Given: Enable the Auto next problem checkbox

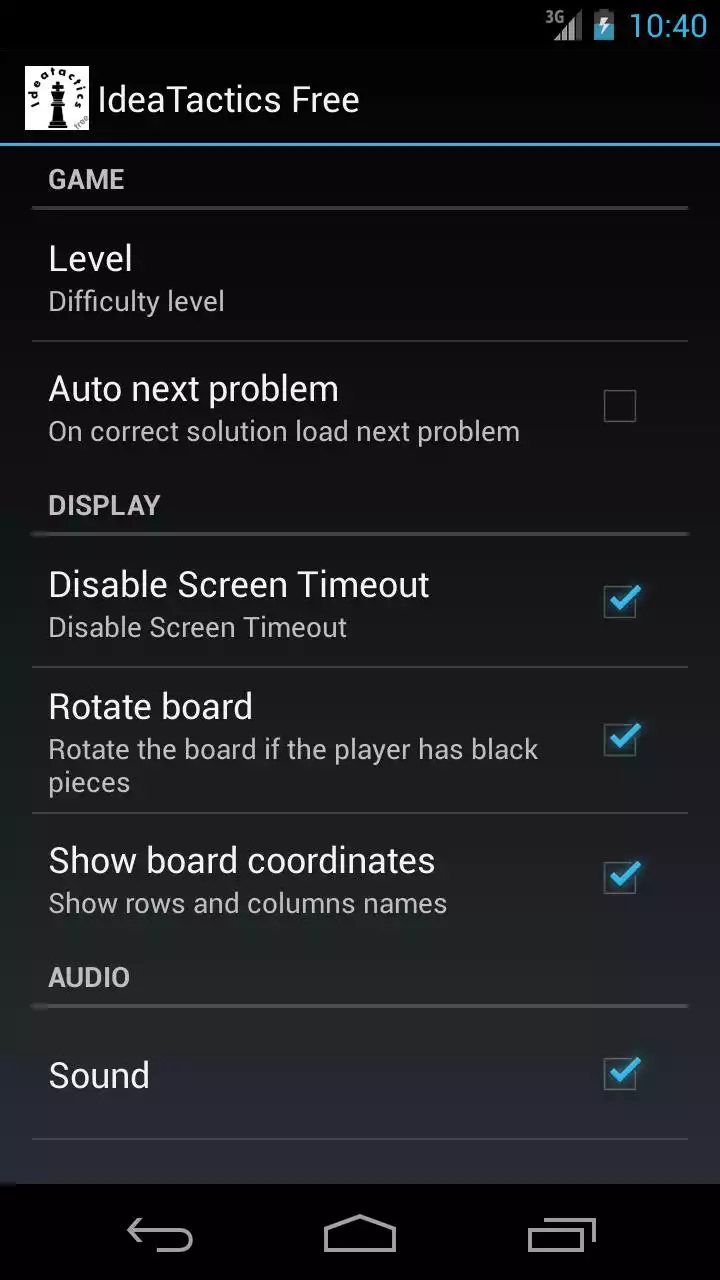Looking at the screenshot, I should (x=620, y=407).
